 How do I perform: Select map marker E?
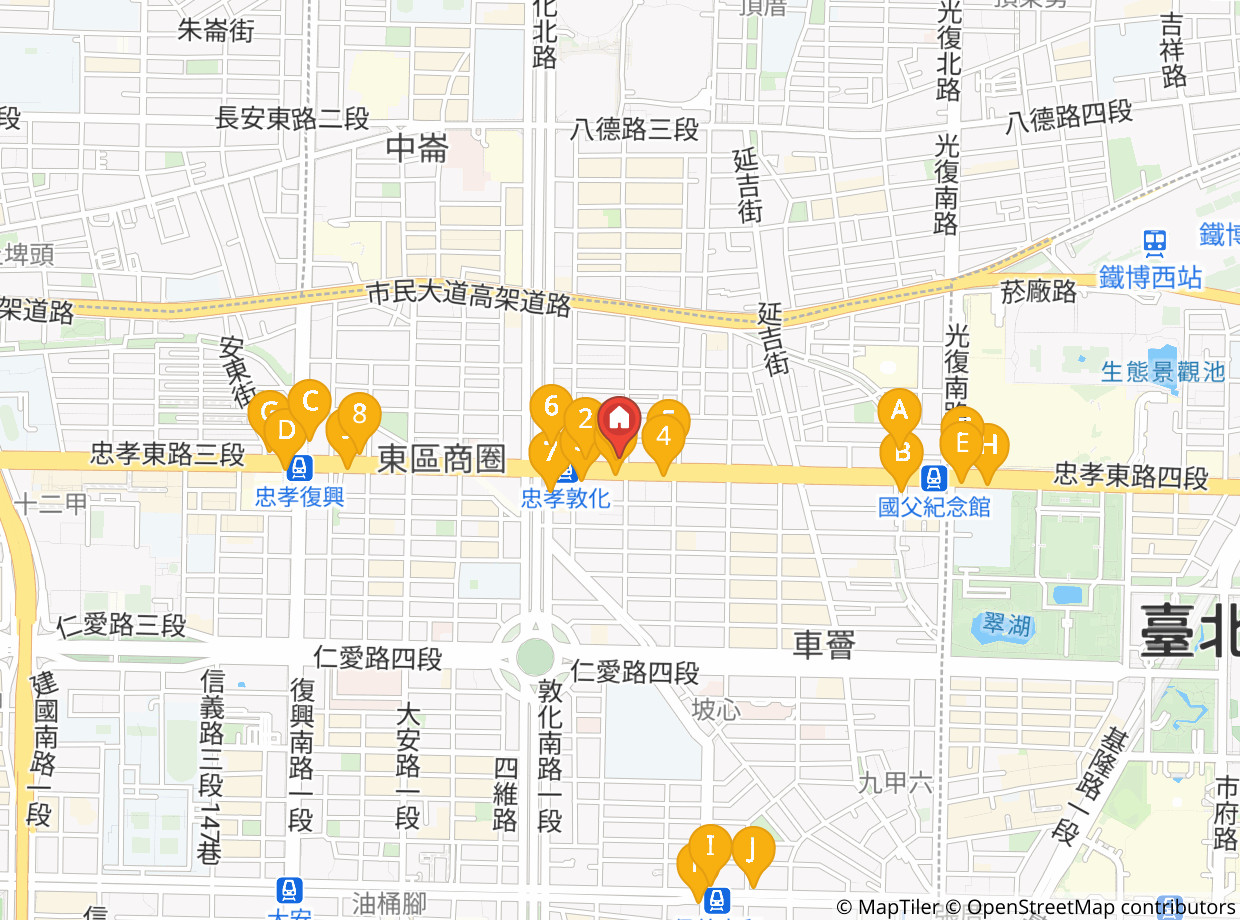point(963,441)
